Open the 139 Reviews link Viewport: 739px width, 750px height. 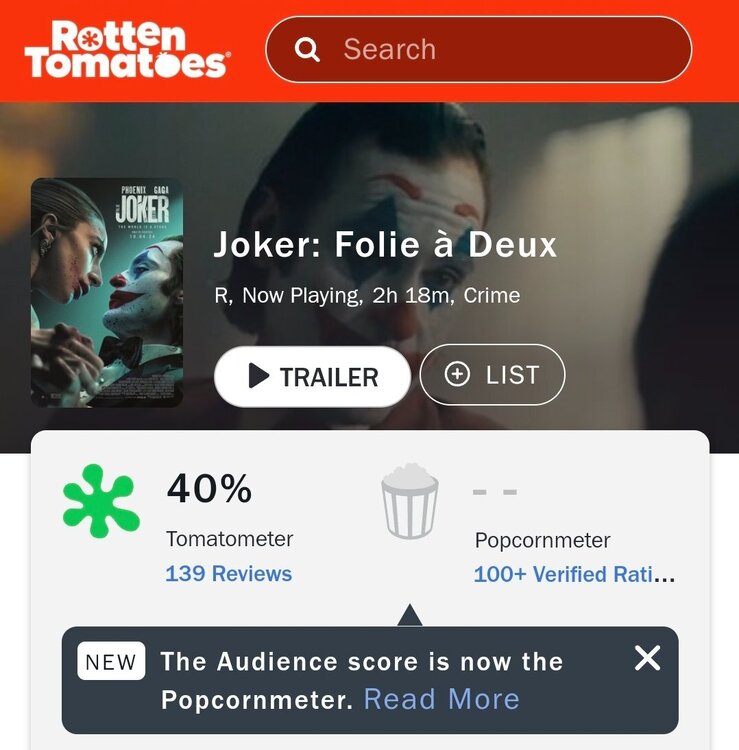click(x=228, y=574)
